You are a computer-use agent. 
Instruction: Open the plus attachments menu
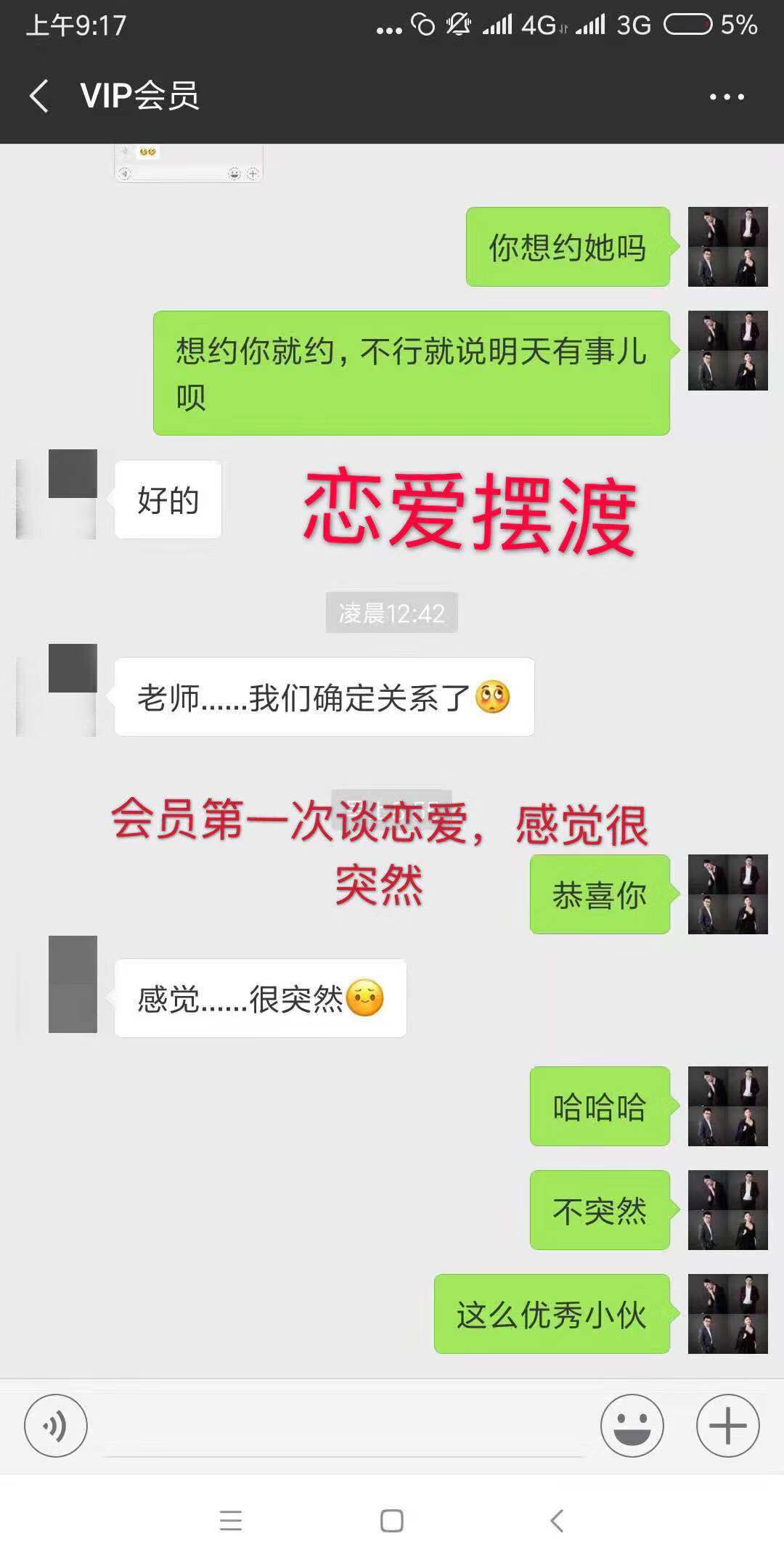pos(728,1426)
